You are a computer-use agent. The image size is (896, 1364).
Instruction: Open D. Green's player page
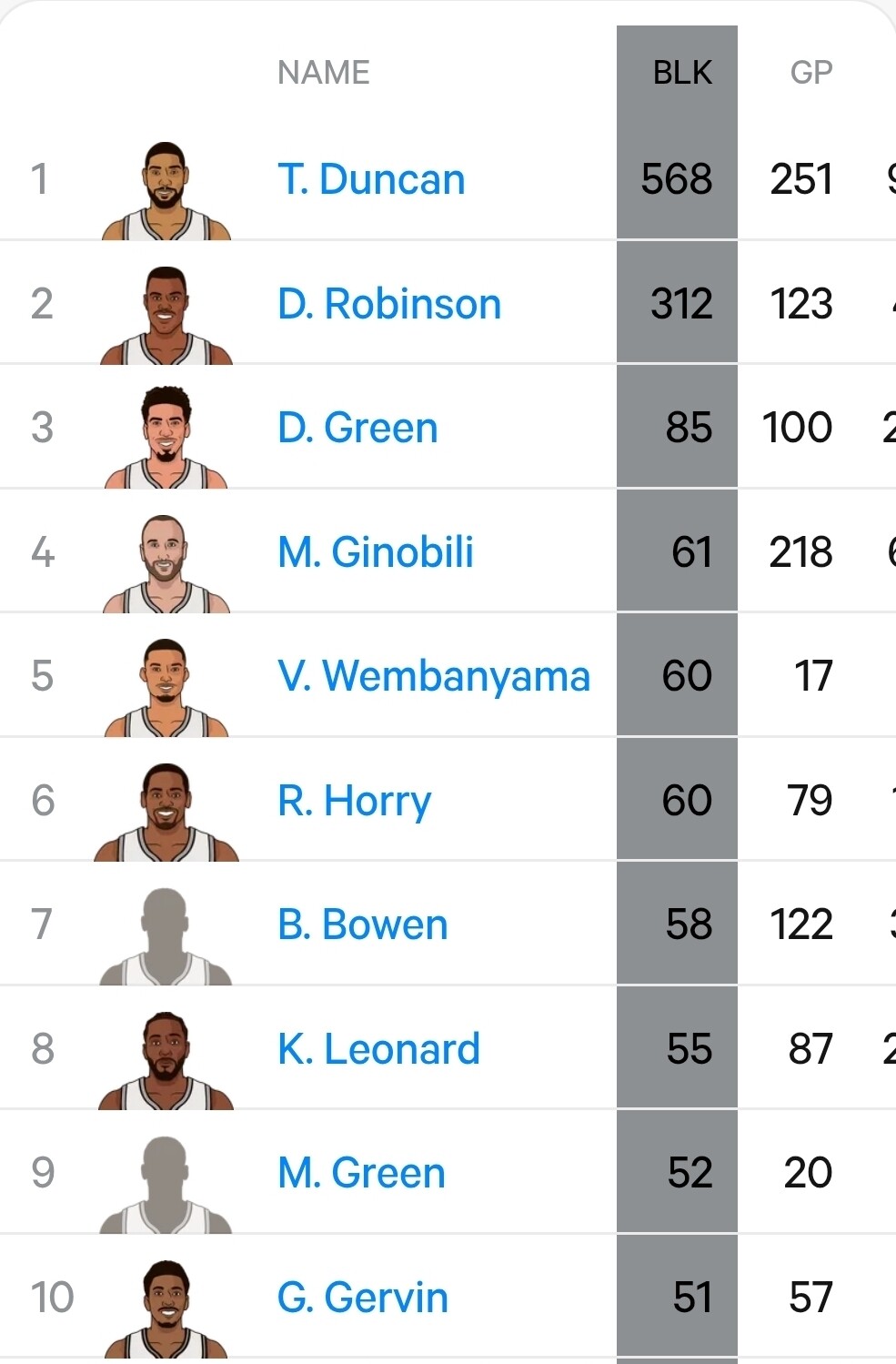[357, 428]
